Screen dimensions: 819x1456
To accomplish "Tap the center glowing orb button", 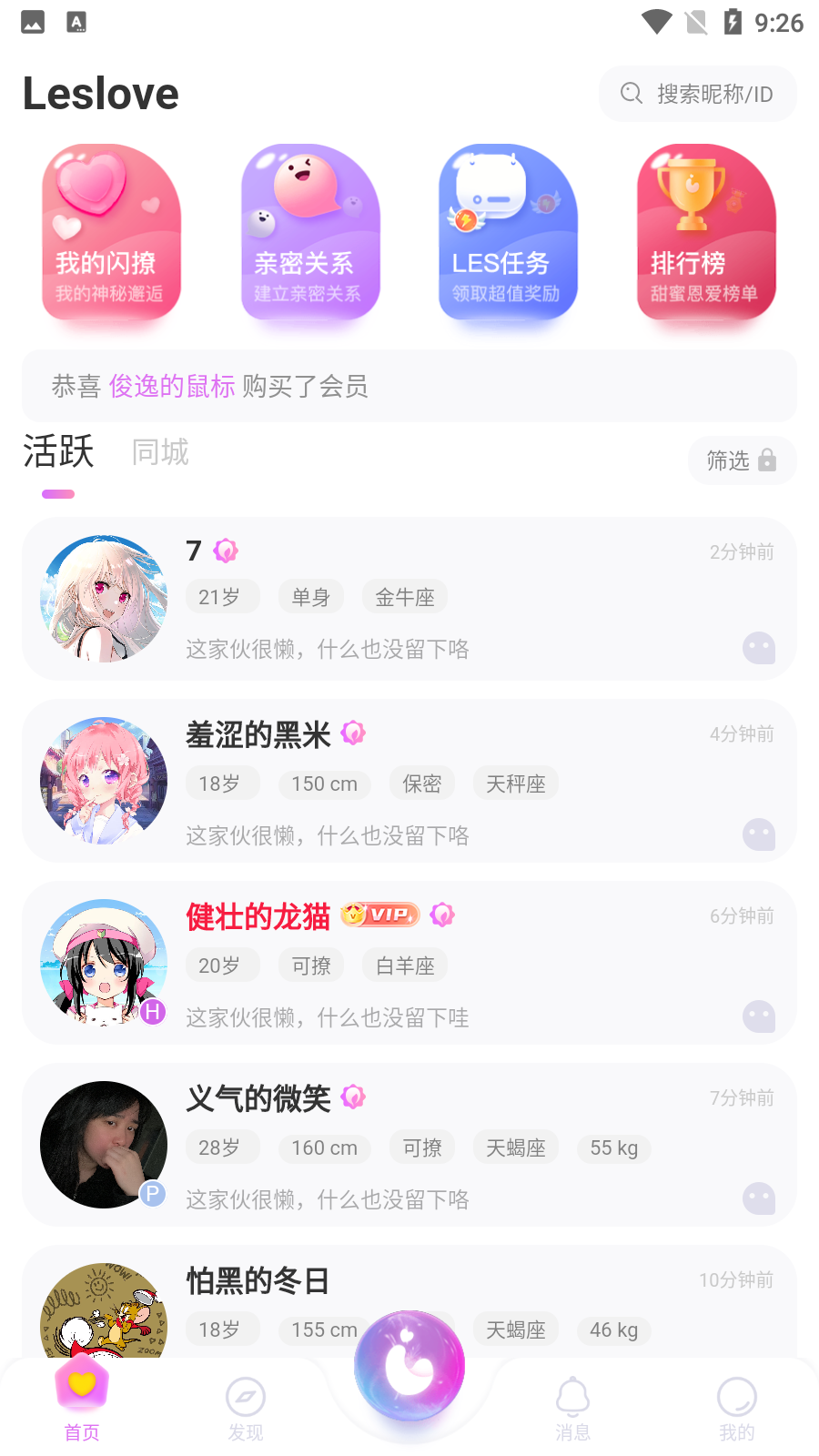I will coord(409,1366).
